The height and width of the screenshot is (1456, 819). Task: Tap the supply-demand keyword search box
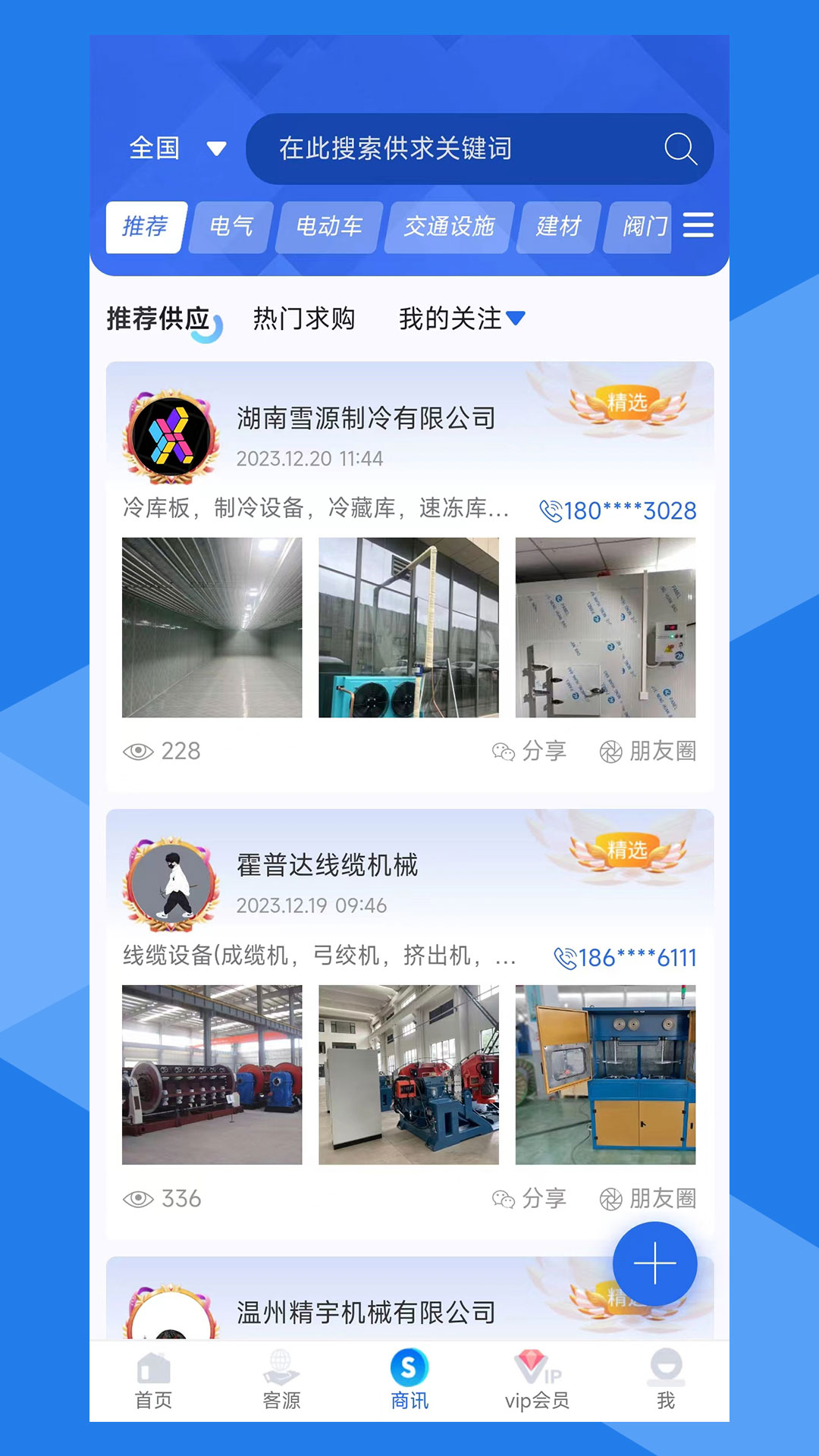[455, 149]
